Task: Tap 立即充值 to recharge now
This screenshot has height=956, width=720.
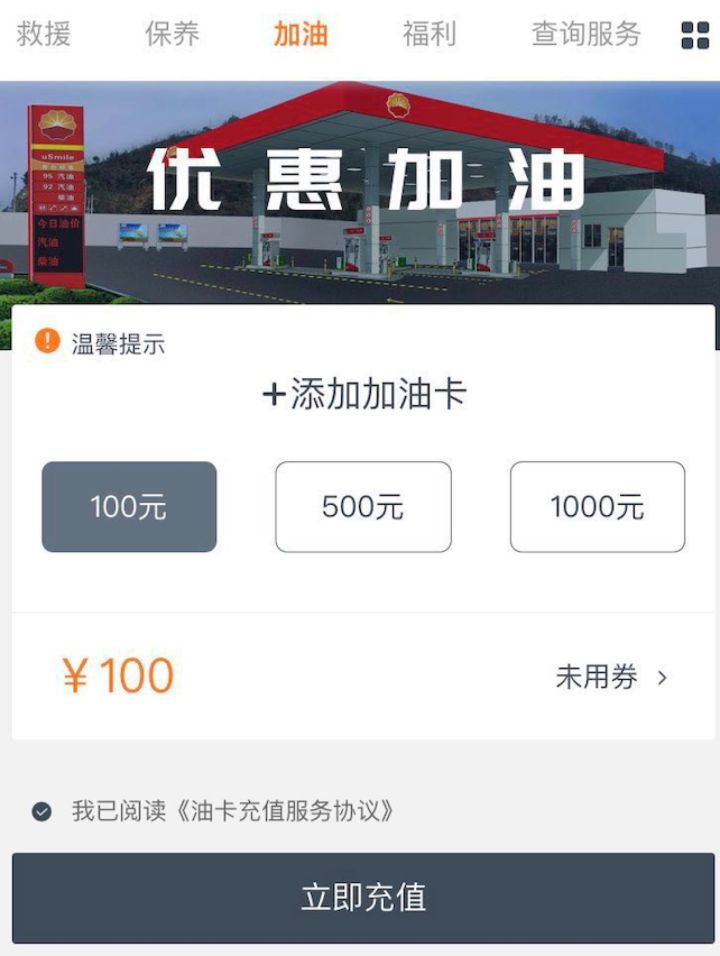Action: (363, 897)
